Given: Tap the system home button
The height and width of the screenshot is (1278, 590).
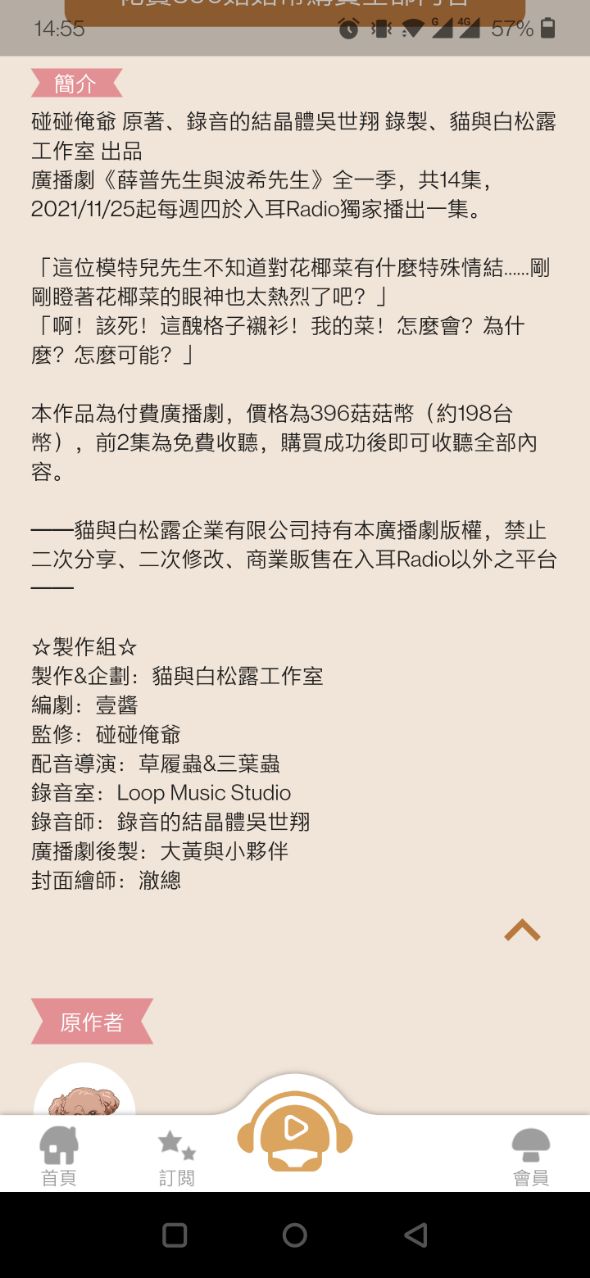Looking at the screenshot, I should click(x=295, y=1235).
